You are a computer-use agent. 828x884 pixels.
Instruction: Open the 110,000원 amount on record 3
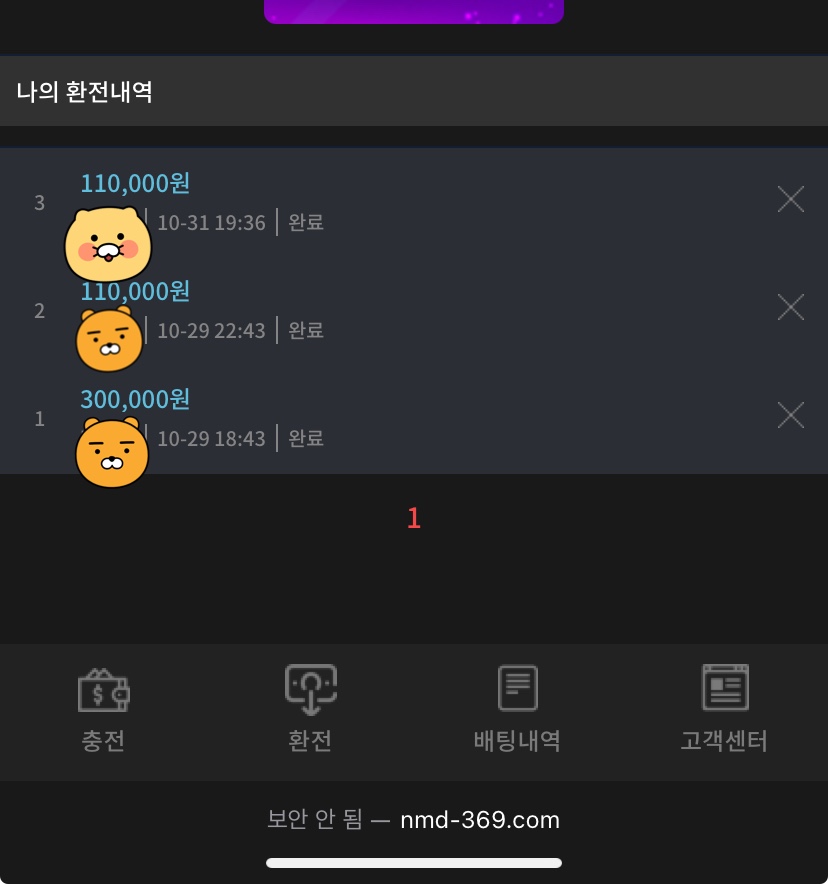pyautogui.click(x=136, y=184)
